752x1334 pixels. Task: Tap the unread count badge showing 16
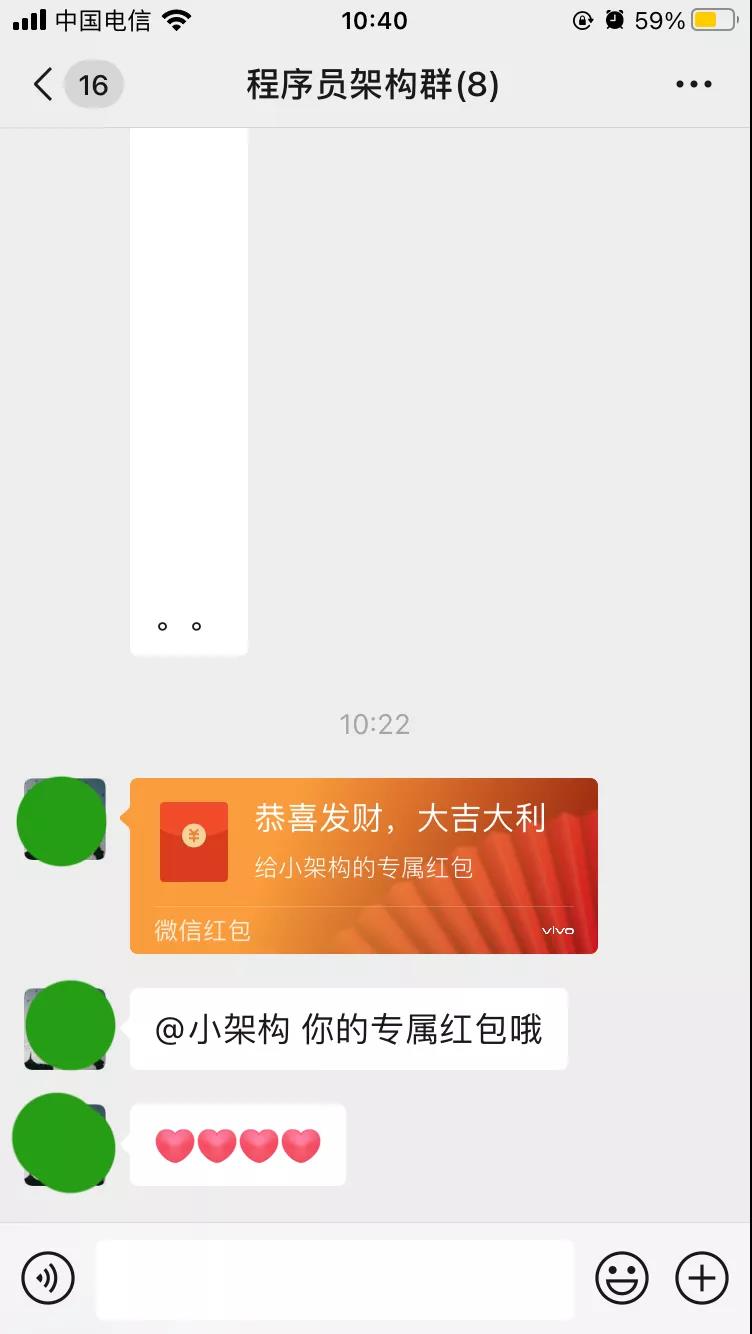[93, 84]
